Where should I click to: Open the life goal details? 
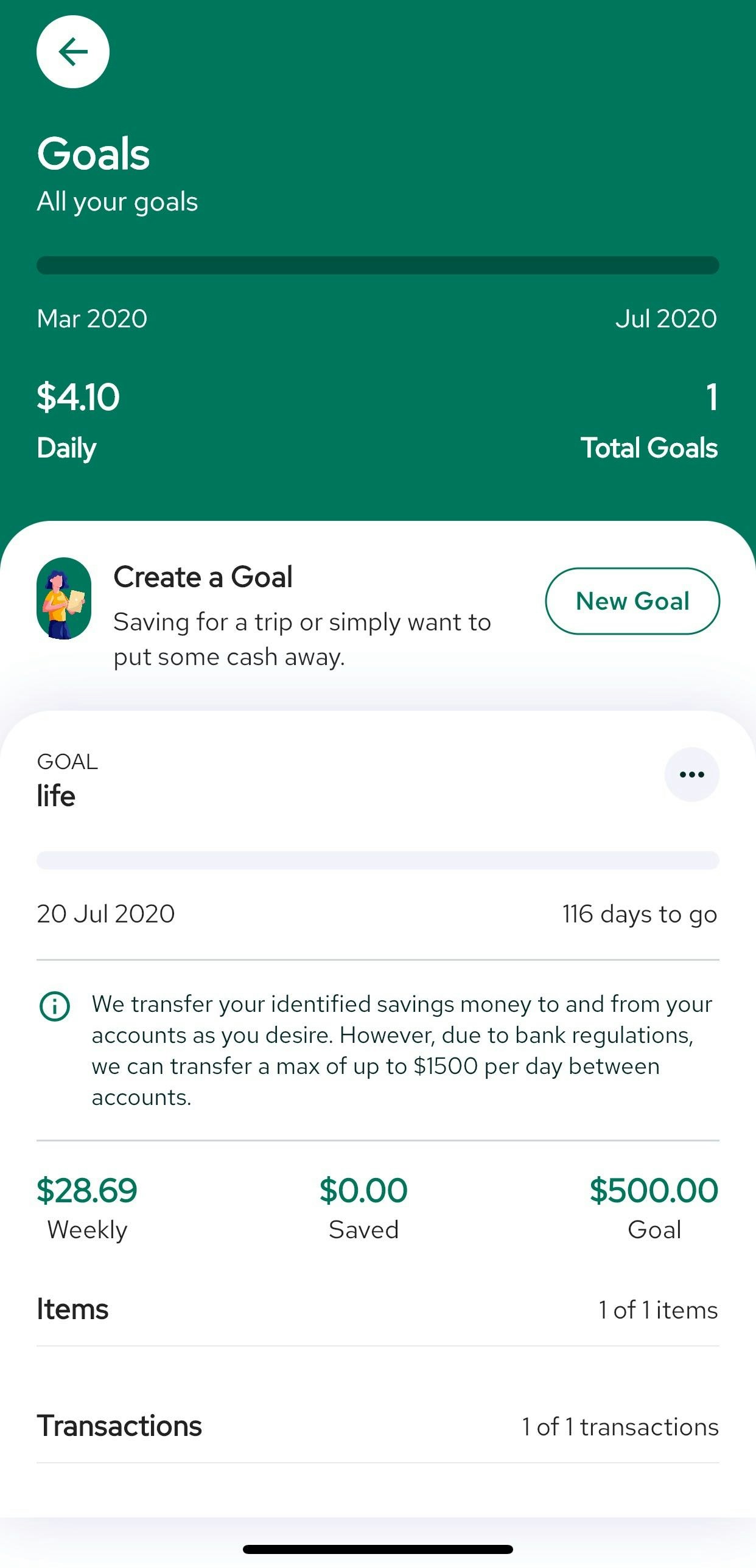(x=56, y=795)
